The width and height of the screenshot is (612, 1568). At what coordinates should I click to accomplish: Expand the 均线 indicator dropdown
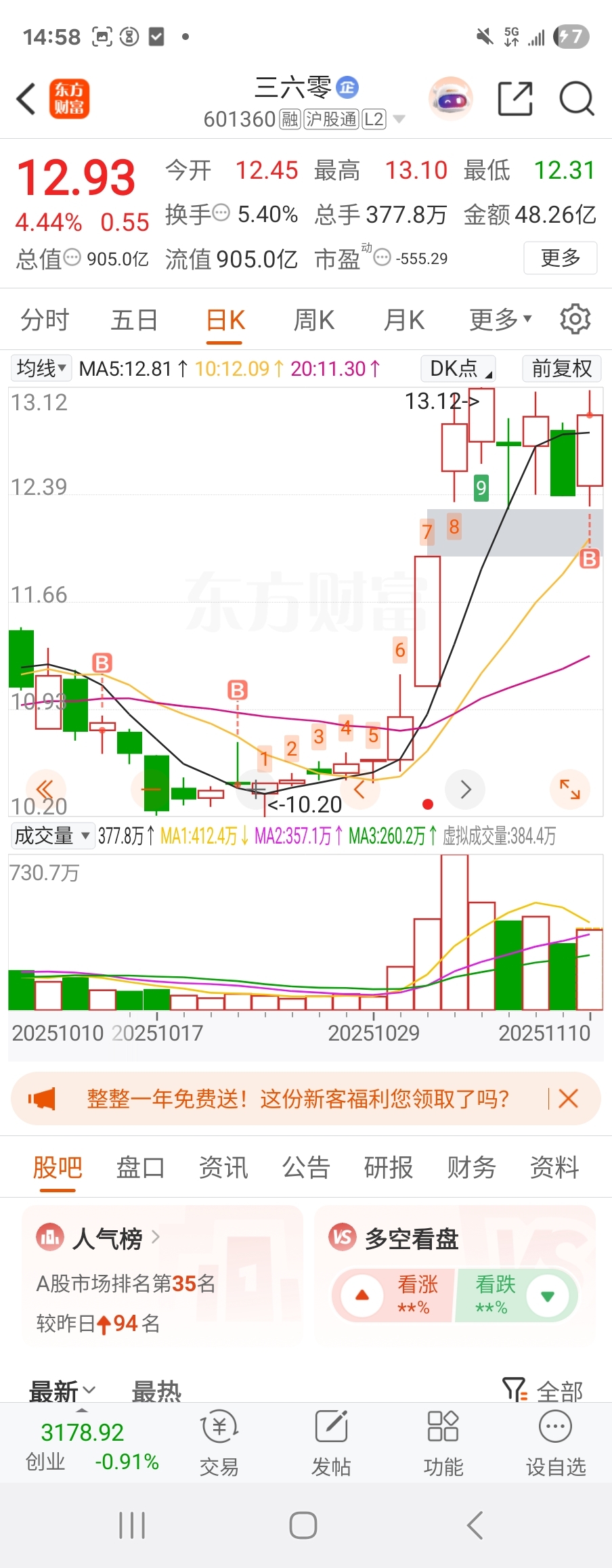click(x=41, y=368)
